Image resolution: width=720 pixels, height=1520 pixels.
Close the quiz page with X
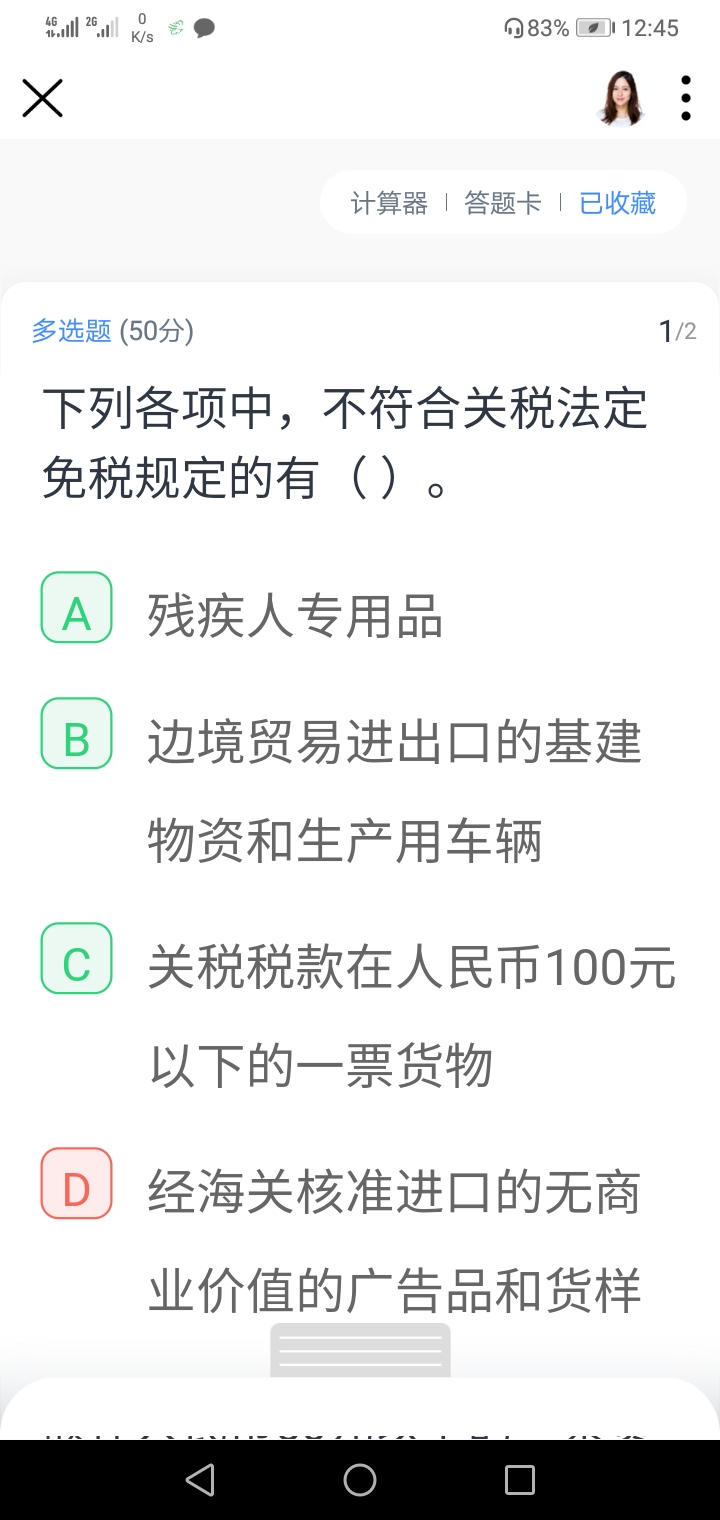[42, 98]
